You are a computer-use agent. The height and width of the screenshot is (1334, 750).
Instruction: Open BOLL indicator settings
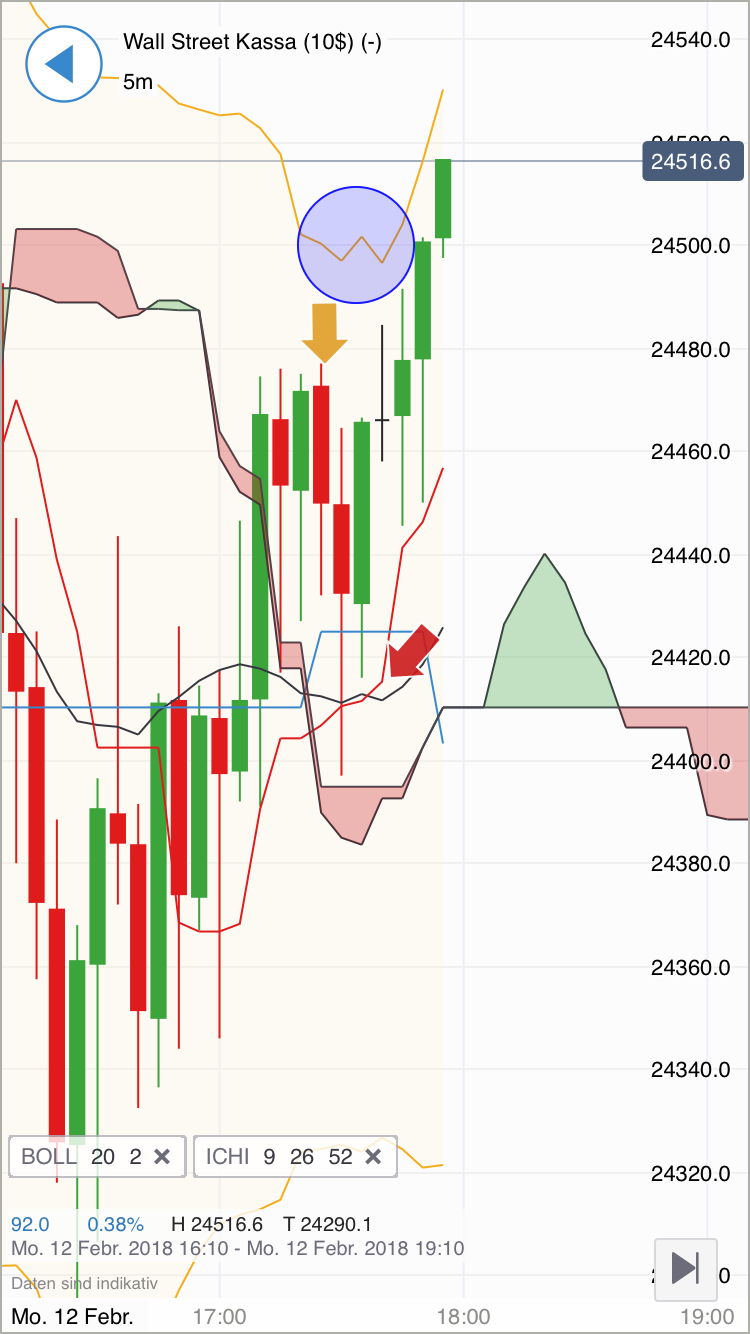tap(80, 1157)
